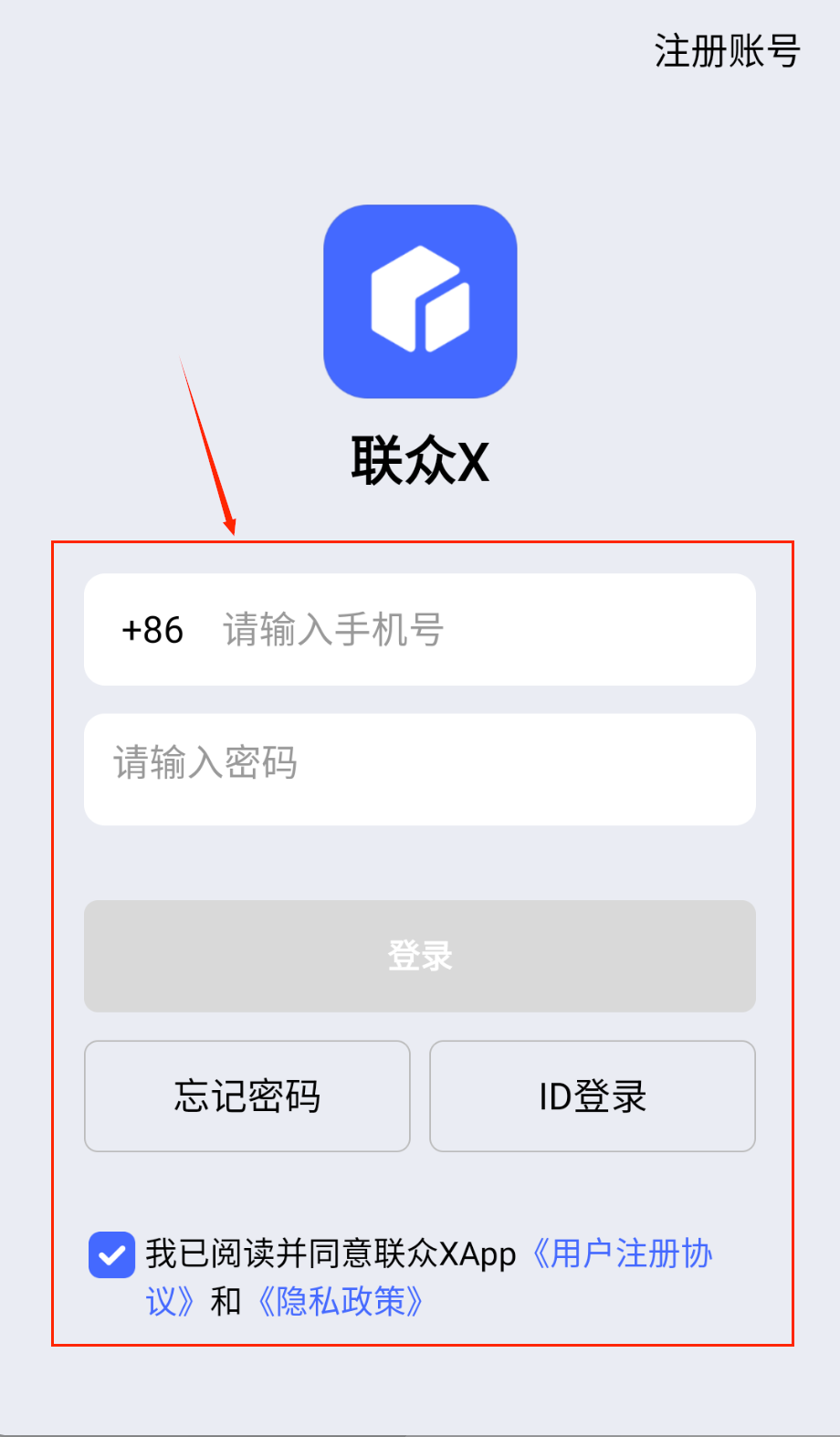
Task: Tap the +86 country code selector
Action: click(x=152, y=630)
